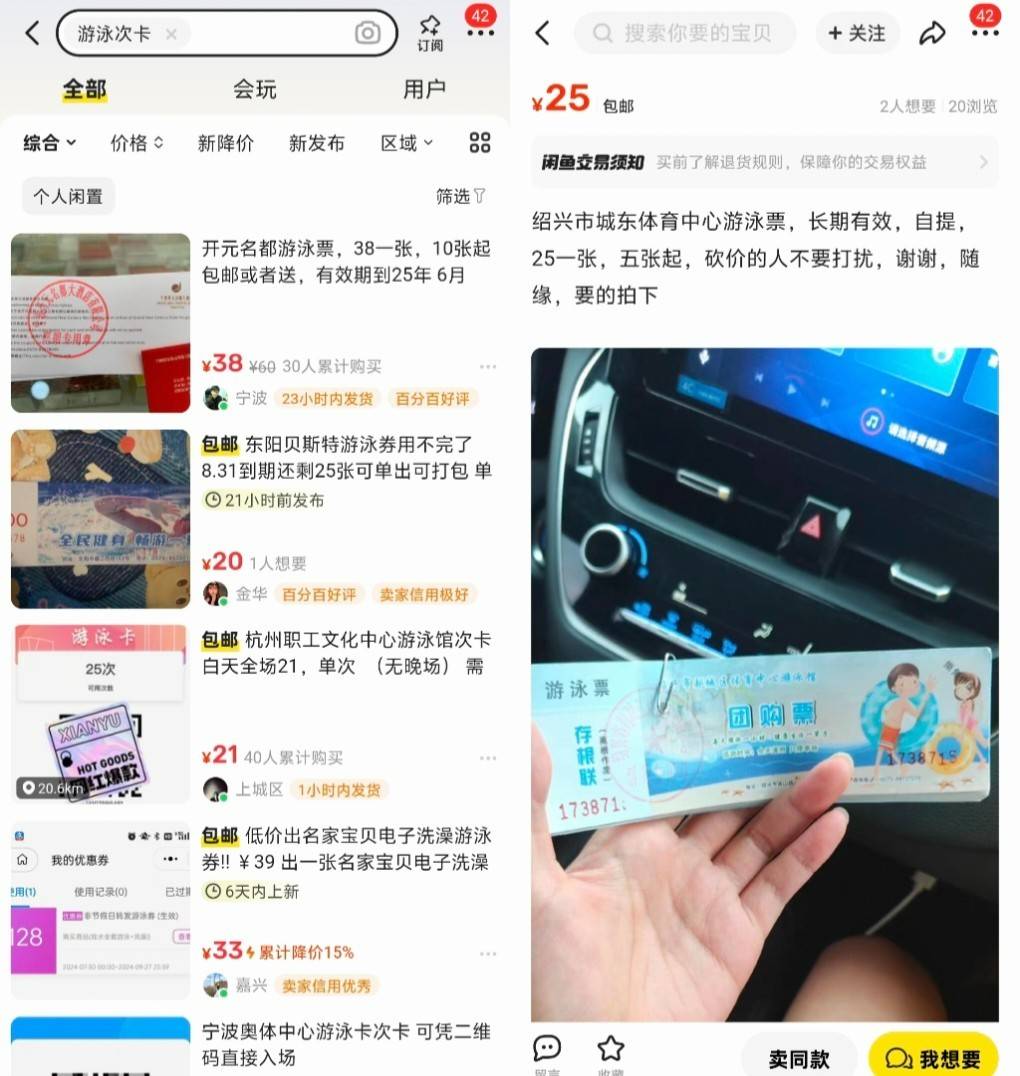This screenshot has height=1076, width=1020.
Task: Switch to the 会玩 tab
Action: click(x=254, y=89)
